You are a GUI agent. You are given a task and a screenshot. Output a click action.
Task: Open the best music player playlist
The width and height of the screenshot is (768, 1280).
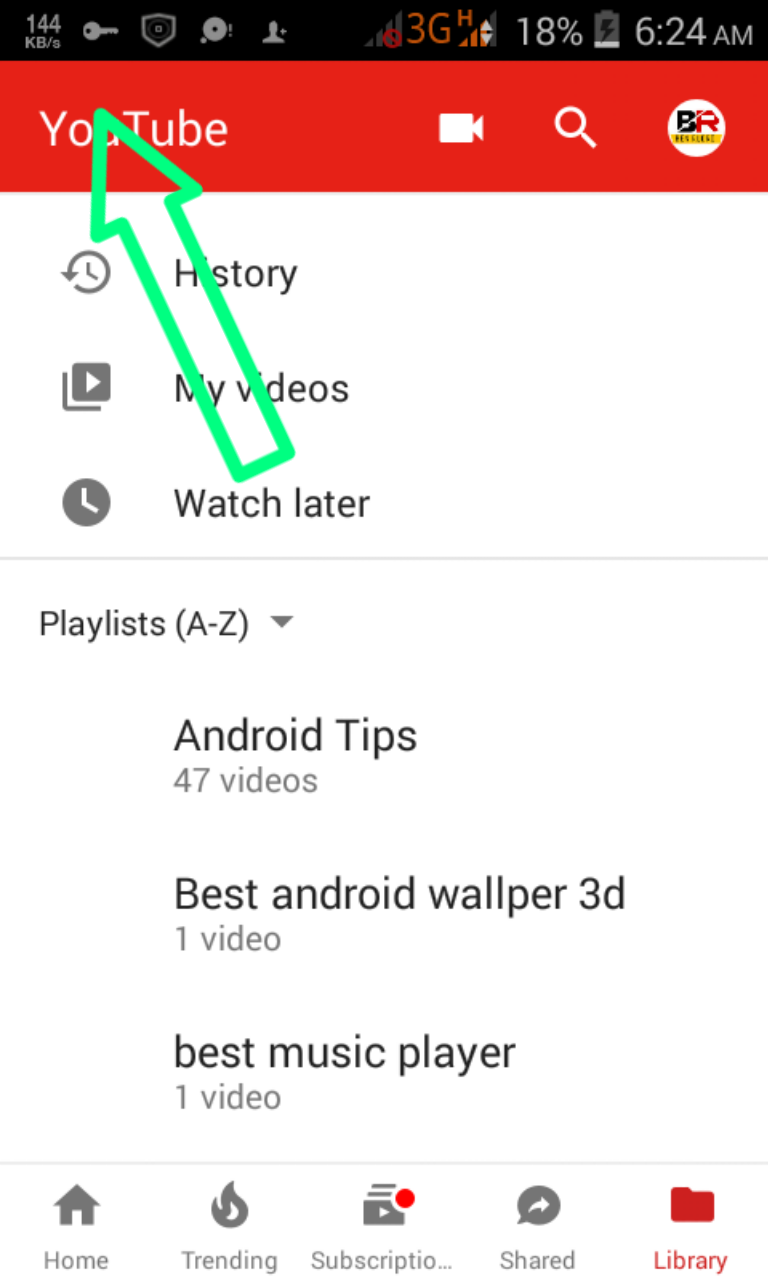point(345,1070)
